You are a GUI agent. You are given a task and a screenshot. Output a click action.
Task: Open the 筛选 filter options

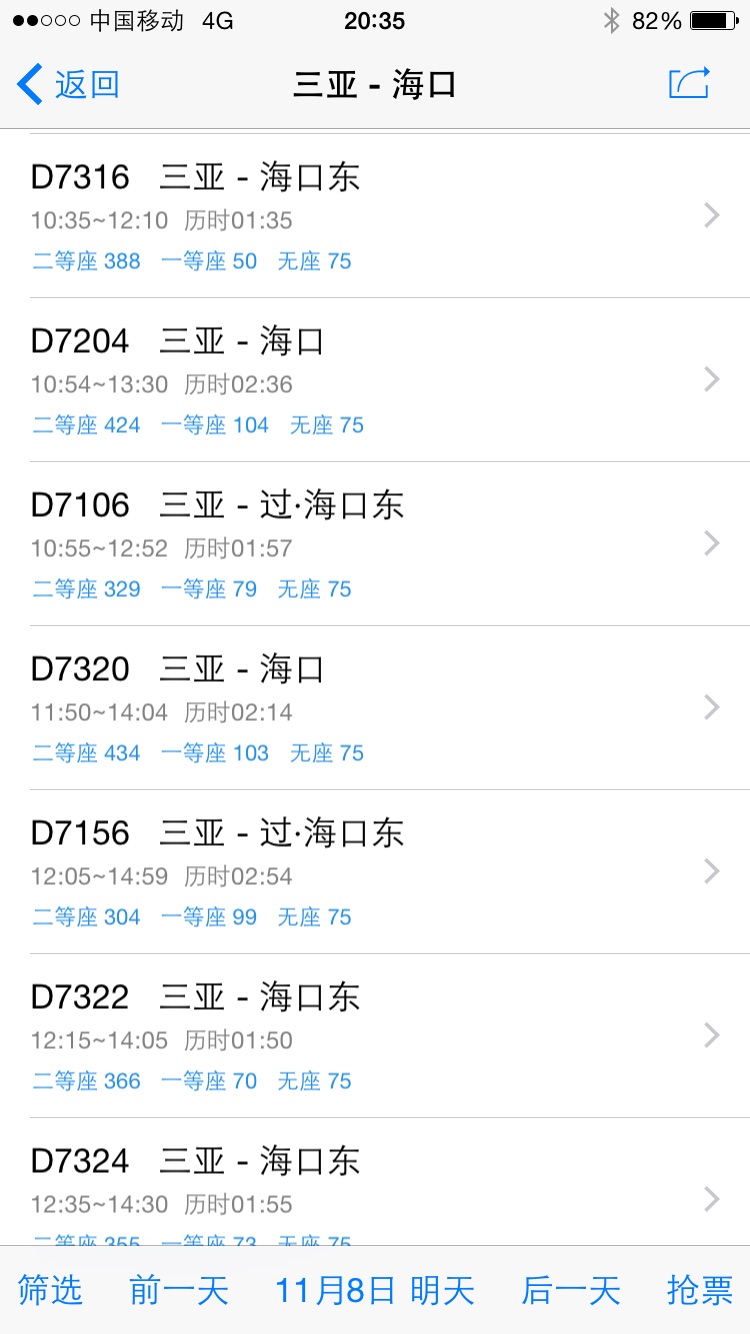point(50,1290)
